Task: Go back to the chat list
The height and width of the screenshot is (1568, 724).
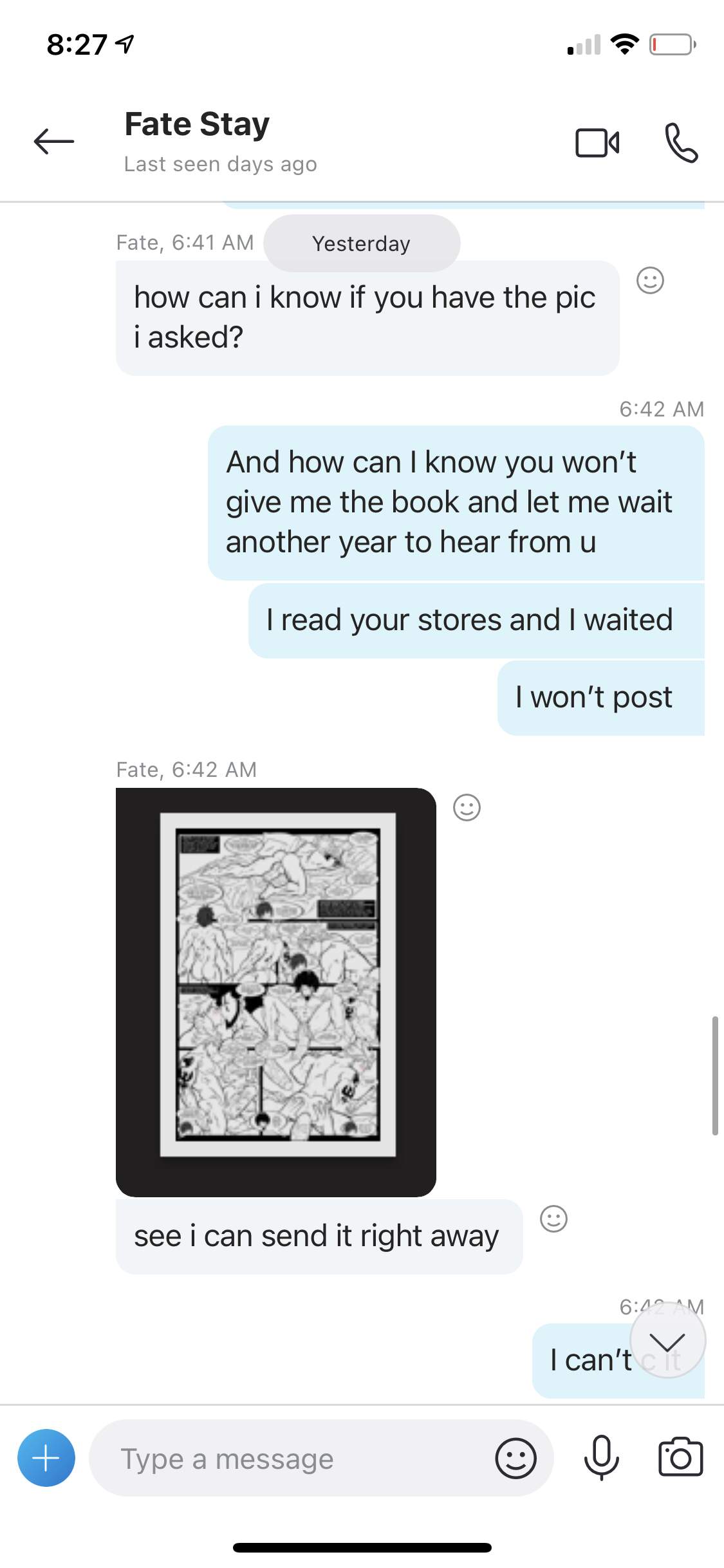Action: [54, 142]
